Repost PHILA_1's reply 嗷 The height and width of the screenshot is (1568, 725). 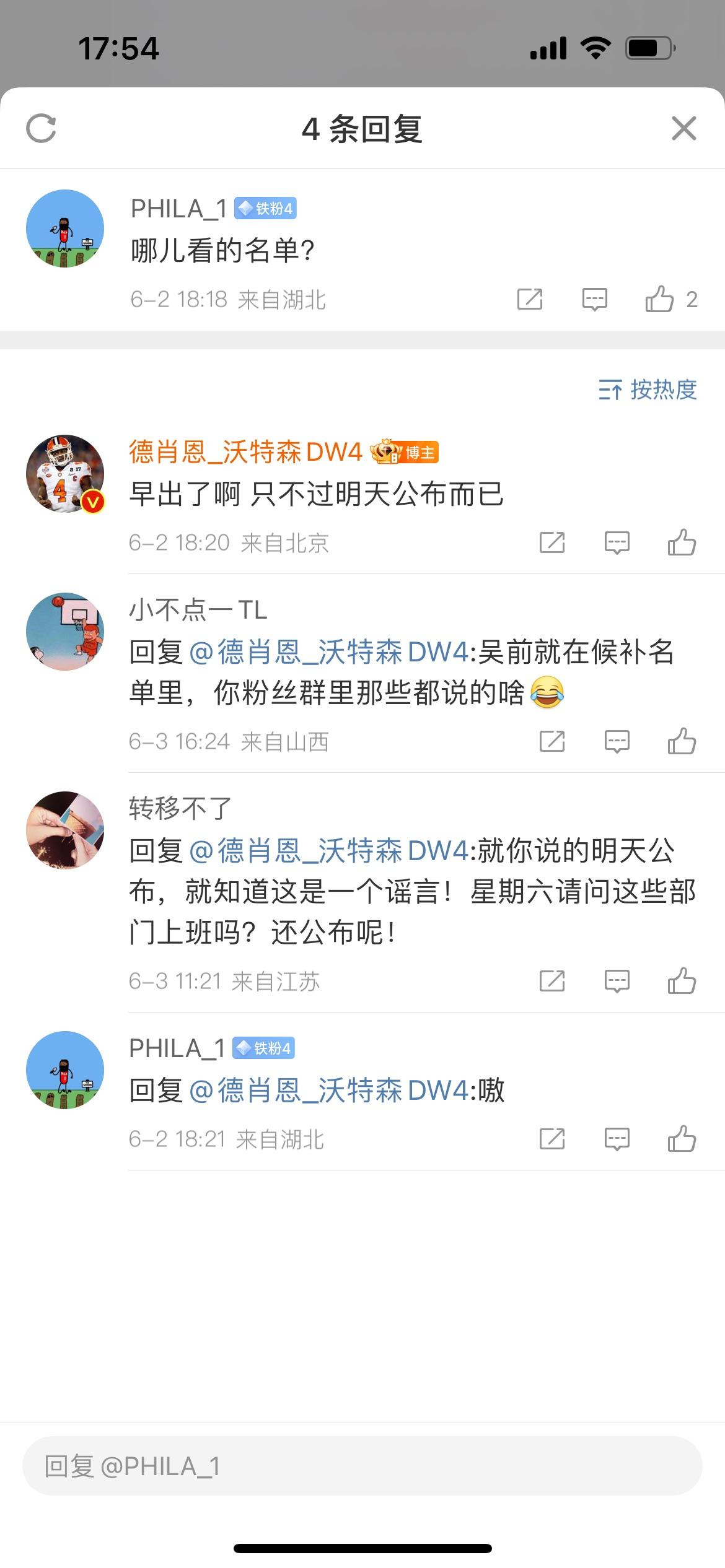pyautogui.click(x=551, y=1139)
